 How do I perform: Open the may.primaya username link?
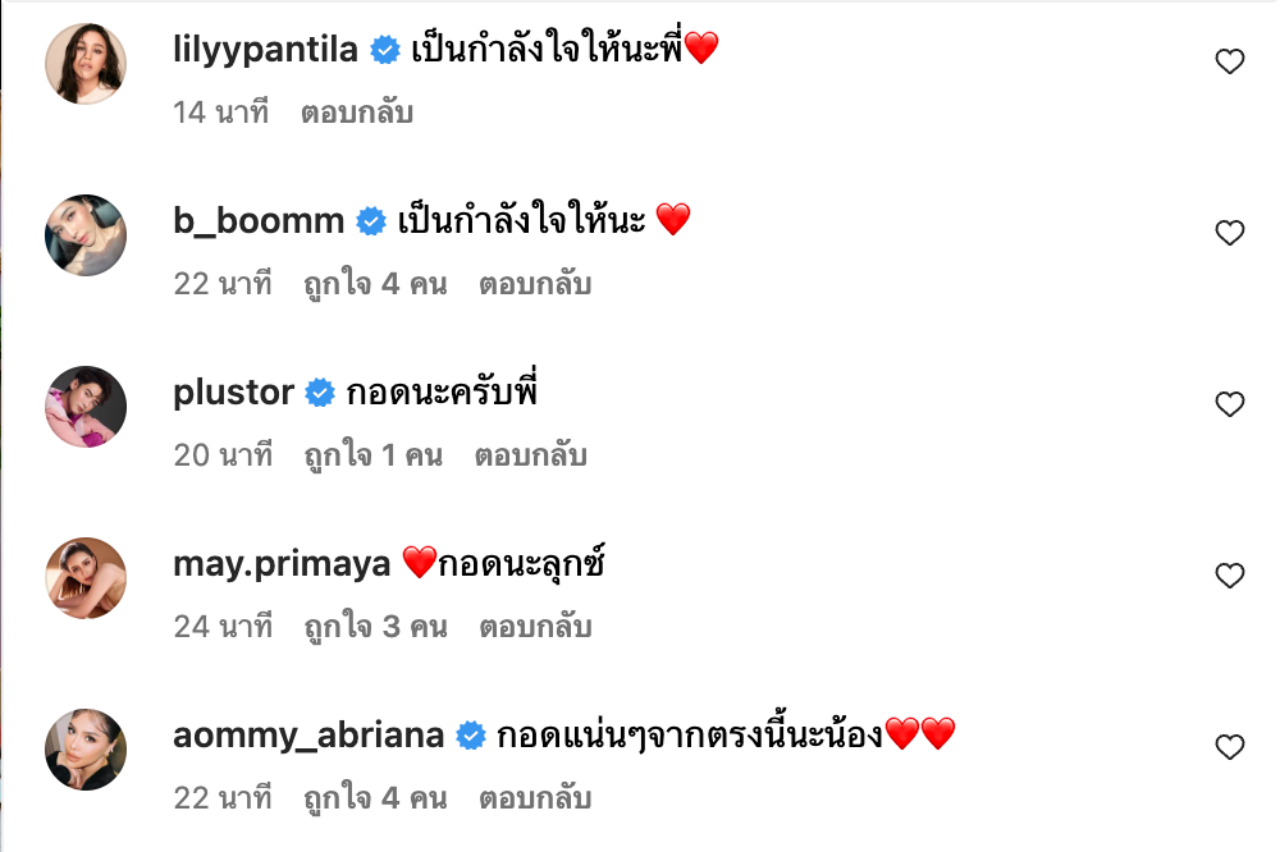click(x=281, y=564)
